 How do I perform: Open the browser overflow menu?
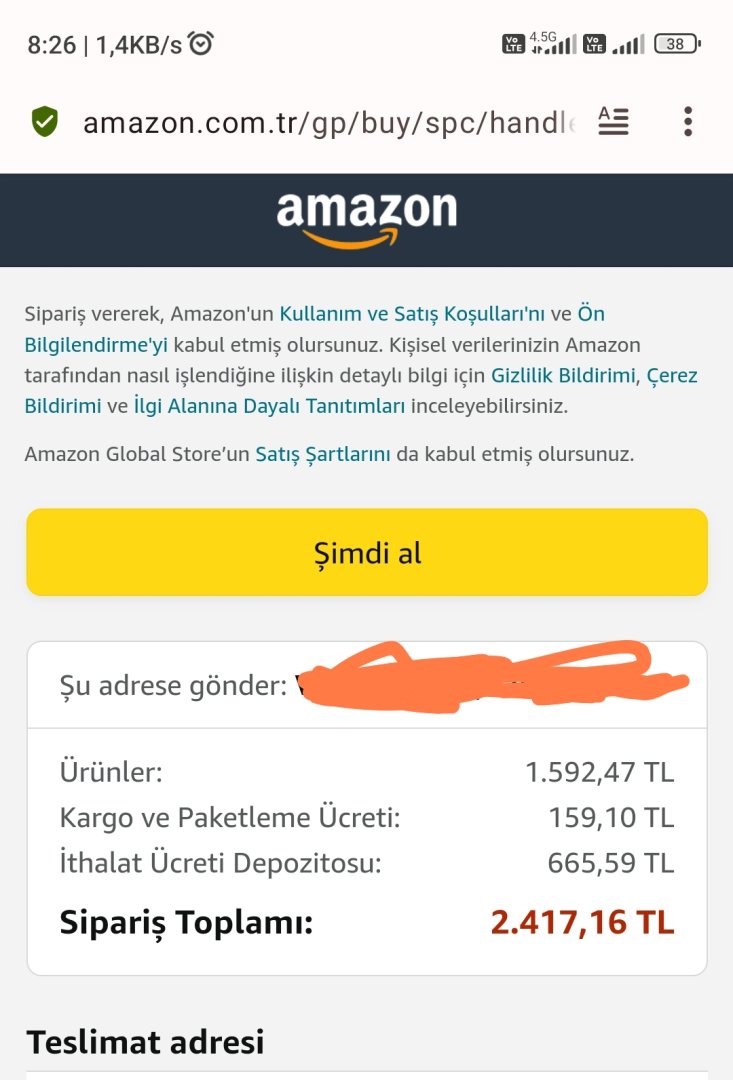687,122
